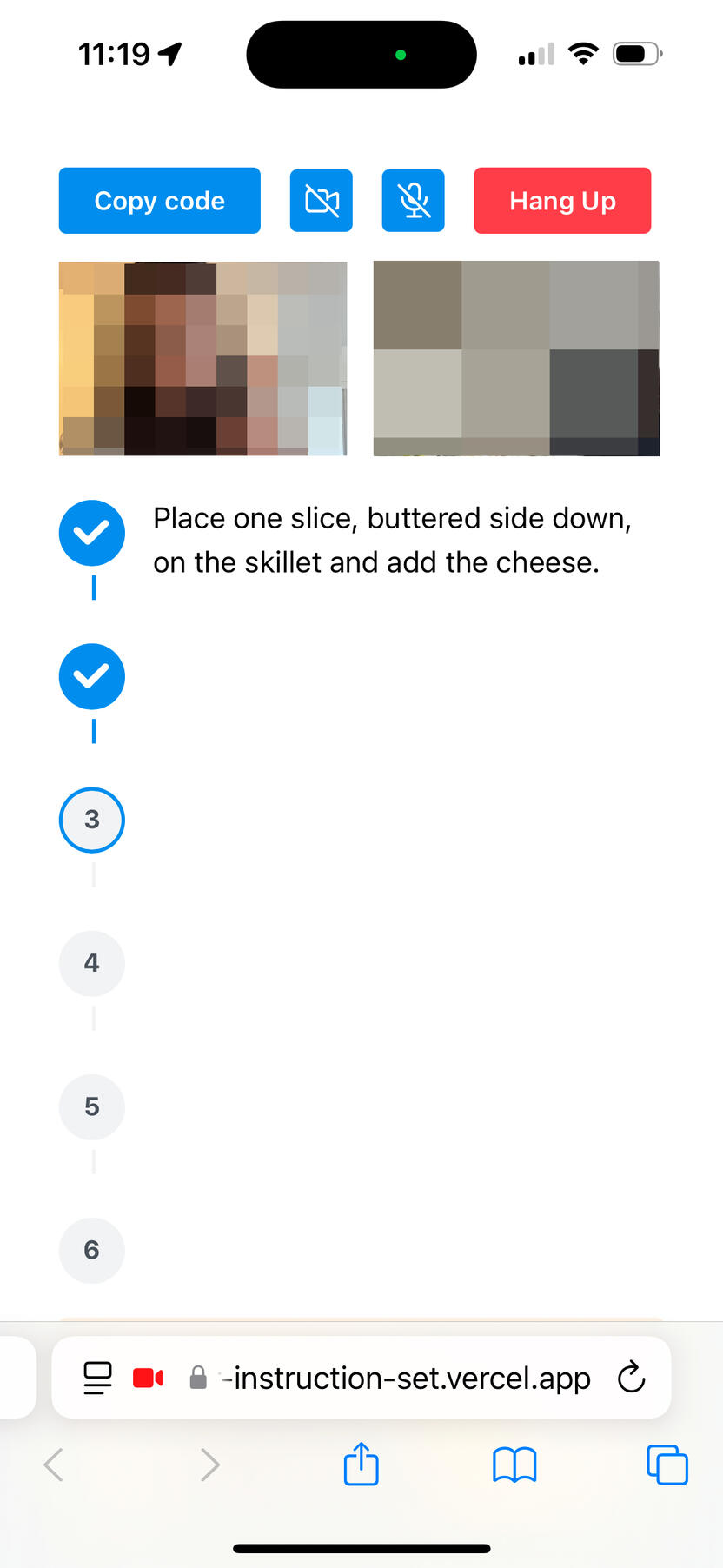The height and width of the screenshot is (1568, 723).
Task: Open the page settings menu in address bar
Action: 97,1378
